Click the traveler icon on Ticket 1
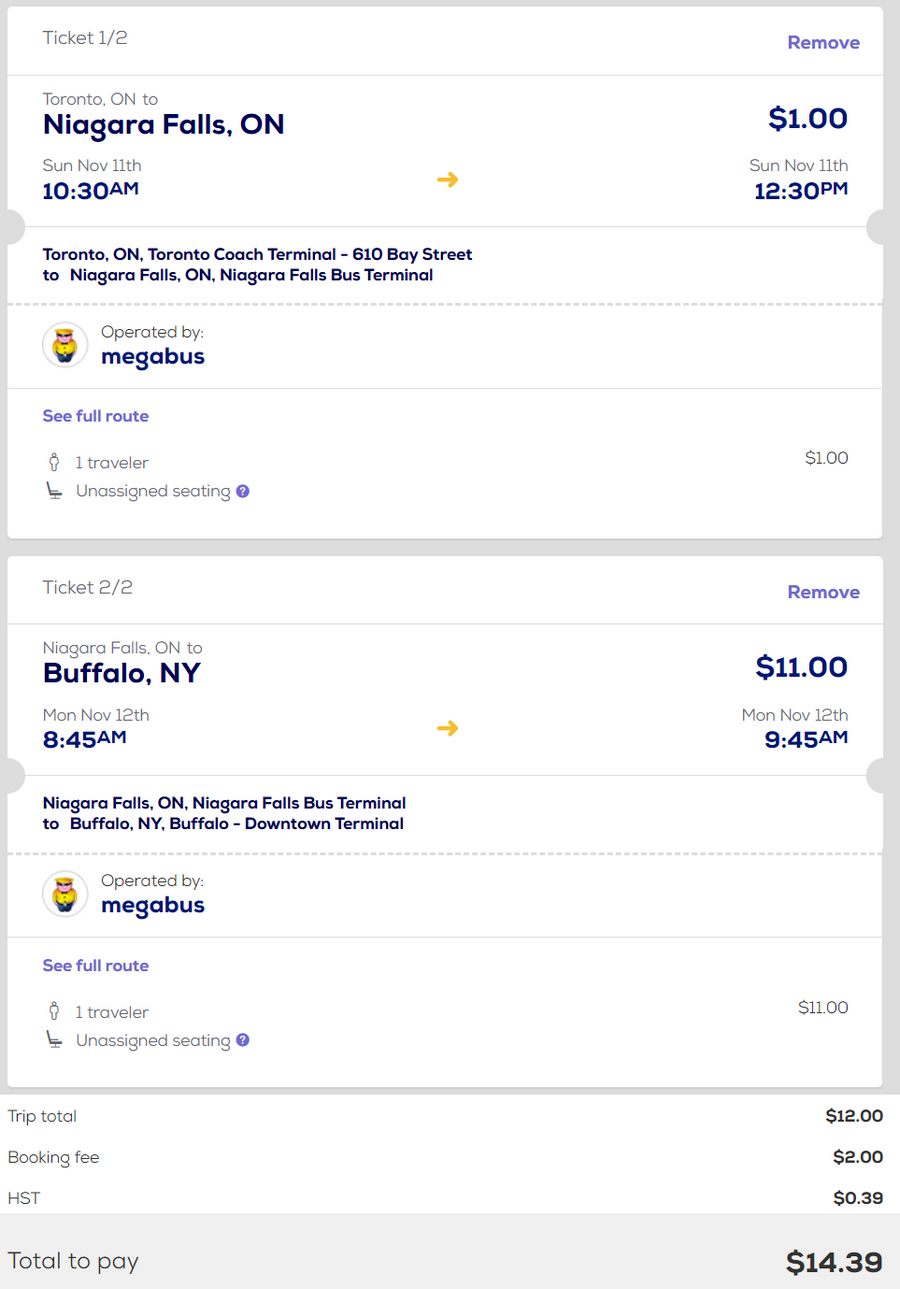Screen dimensions: 900x1289 pyautogui.click(x=57, y=462)
